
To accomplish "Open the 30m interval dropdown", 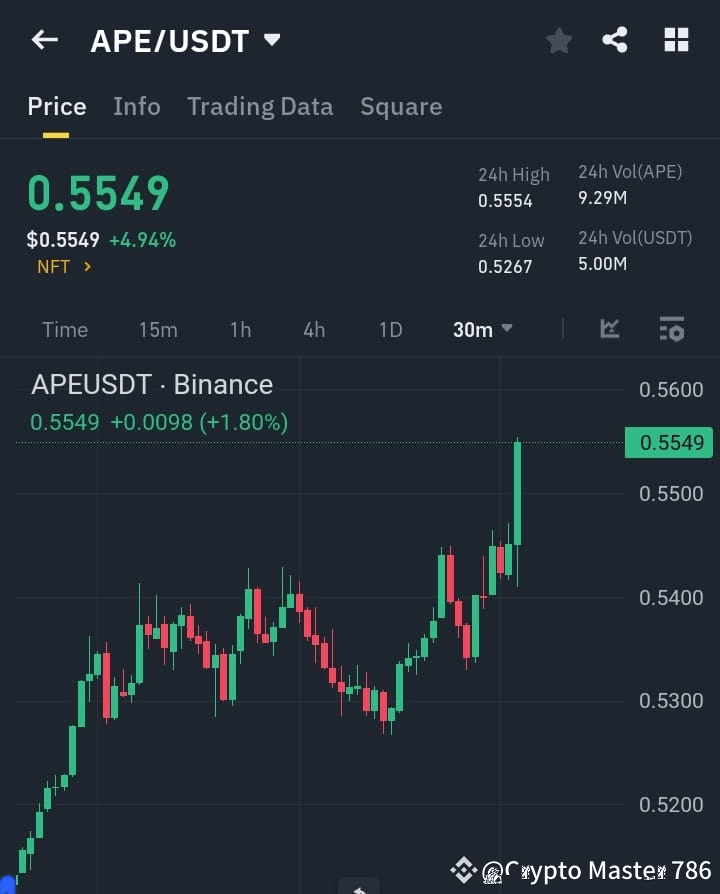I will [x=482, y=329].
